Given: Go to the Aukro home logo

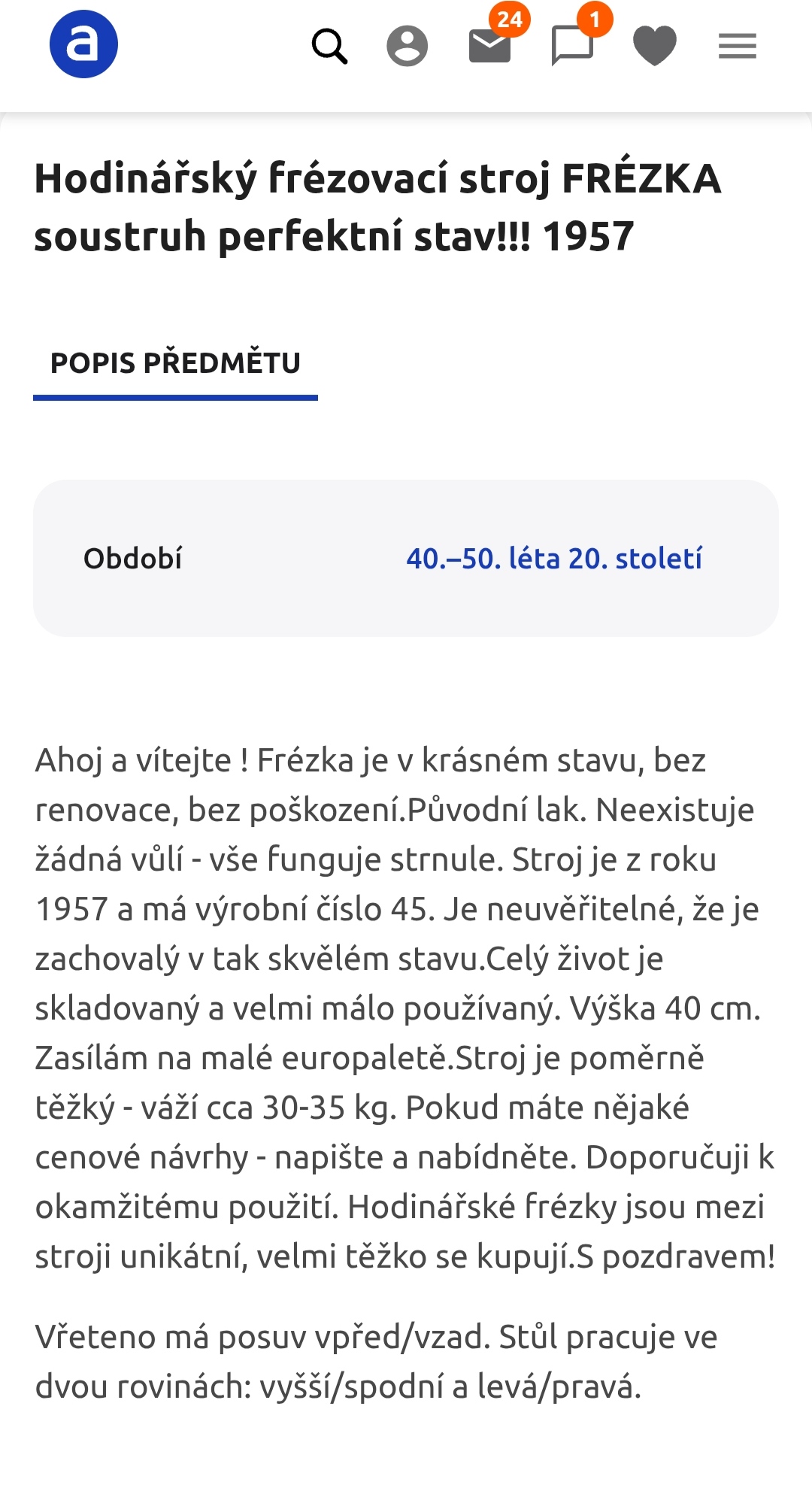Looking at the screenshot, I should (x=83, y=44).
